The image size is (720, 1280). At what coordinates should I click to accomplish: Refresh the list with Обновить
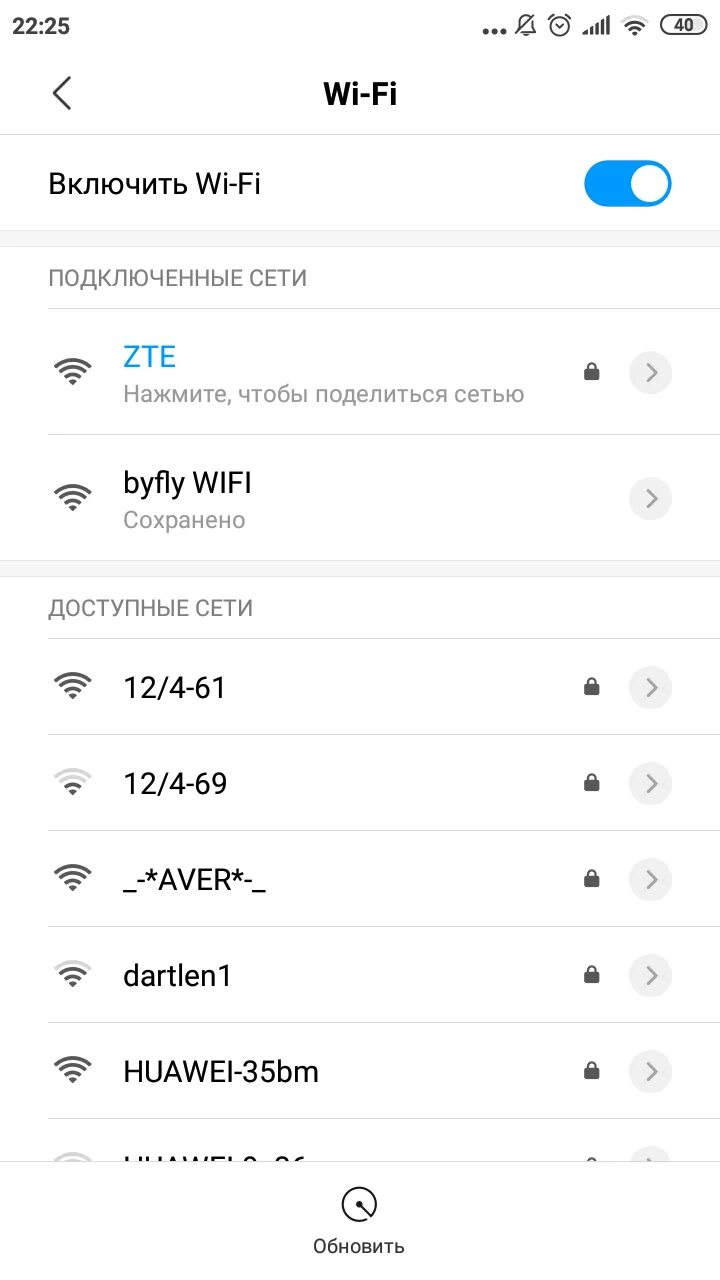coord(359,1221)
